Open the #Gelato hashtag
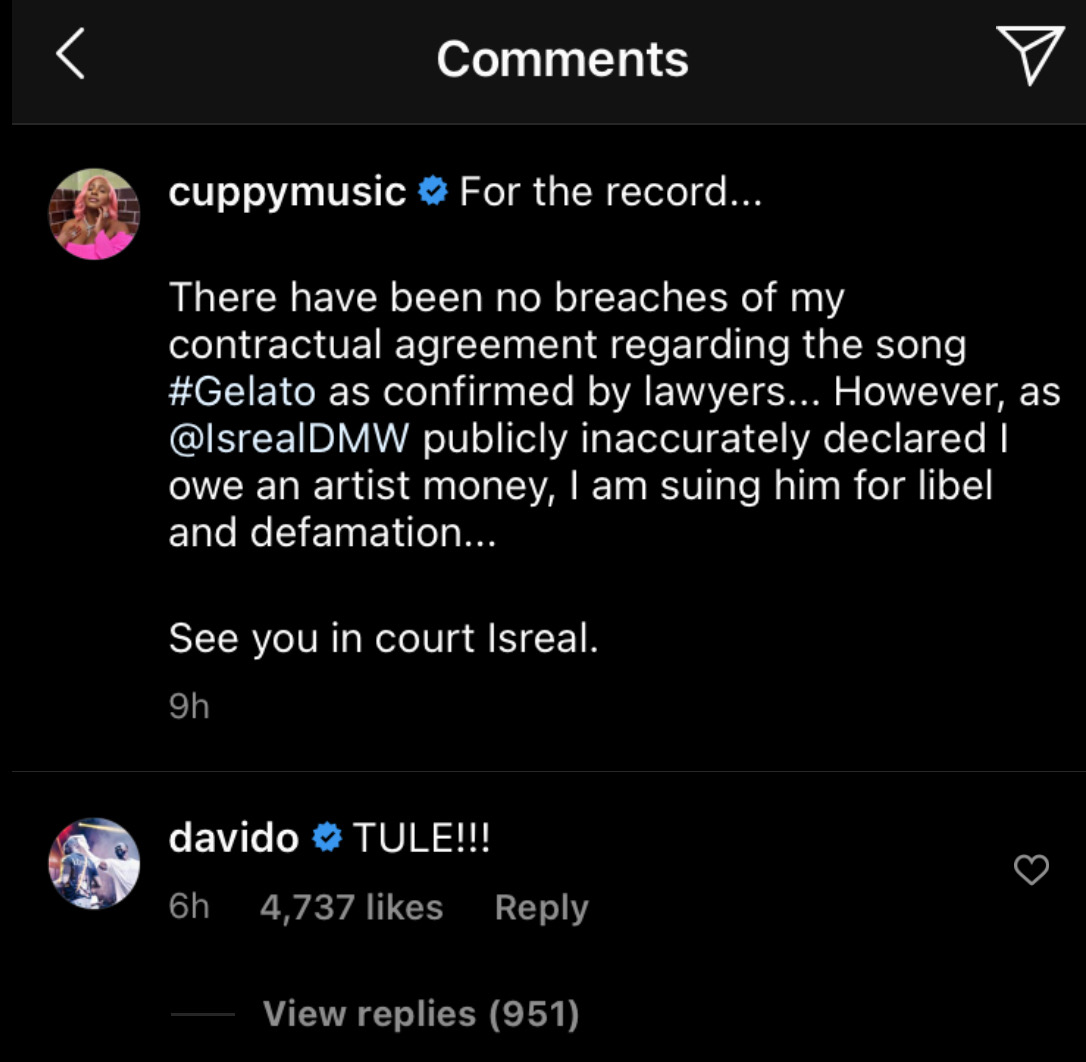The image size is (1086, 1062). tap(242, 392)
